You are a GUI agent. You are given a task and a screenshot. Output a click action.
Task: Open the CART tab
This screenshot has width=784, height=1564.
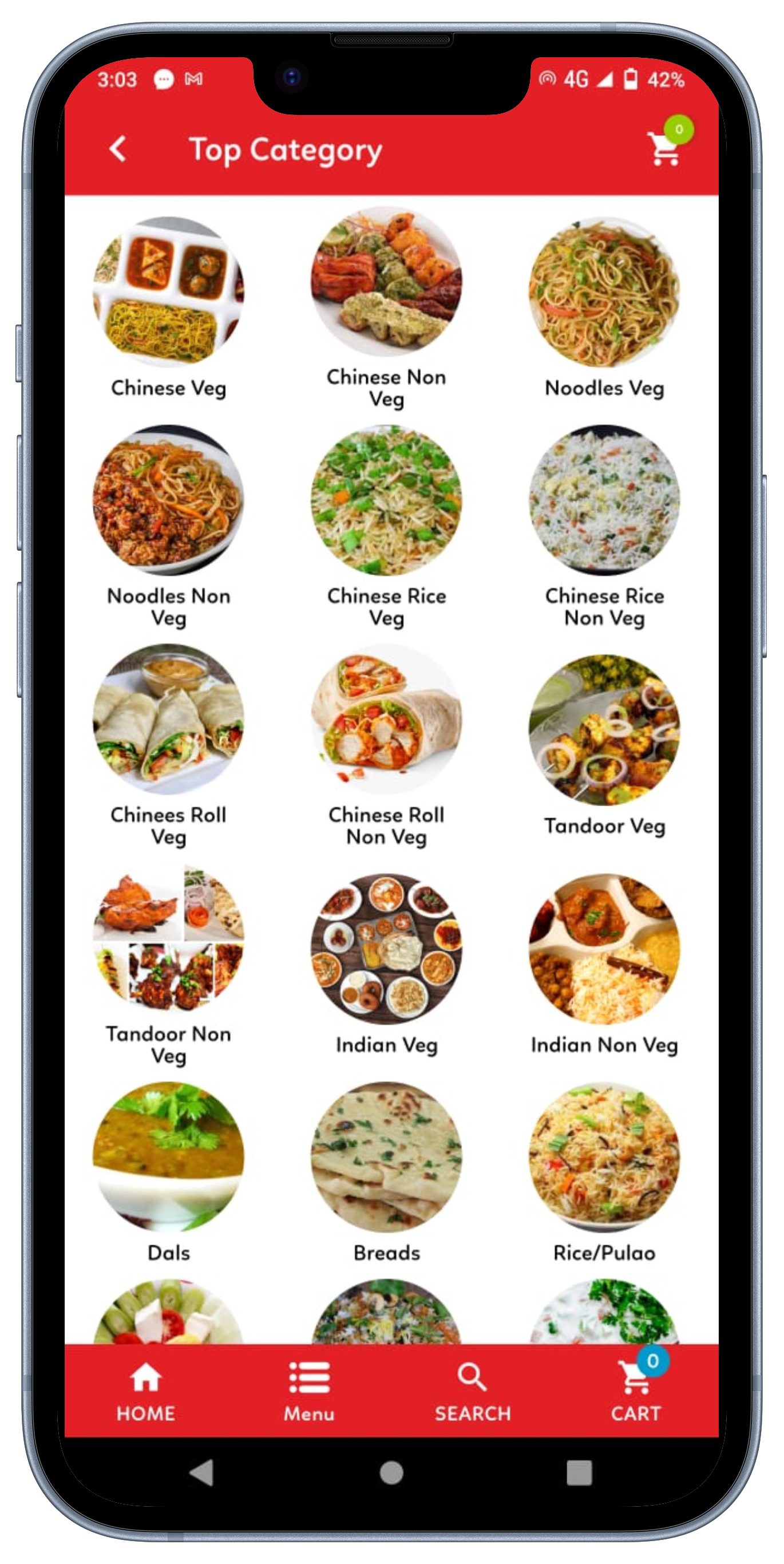pyautogui.click(x=635, y=1392)
